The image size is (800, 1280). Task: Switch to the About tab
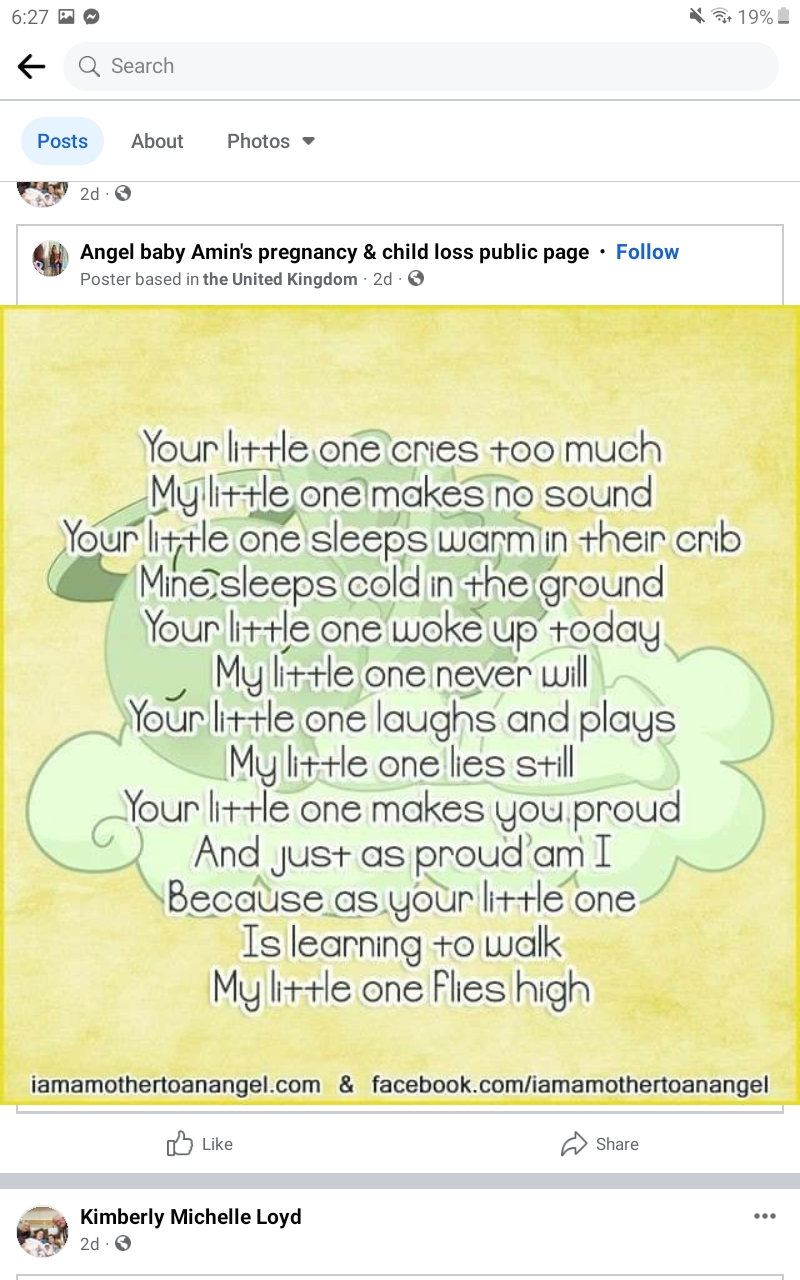click(157, 141)
